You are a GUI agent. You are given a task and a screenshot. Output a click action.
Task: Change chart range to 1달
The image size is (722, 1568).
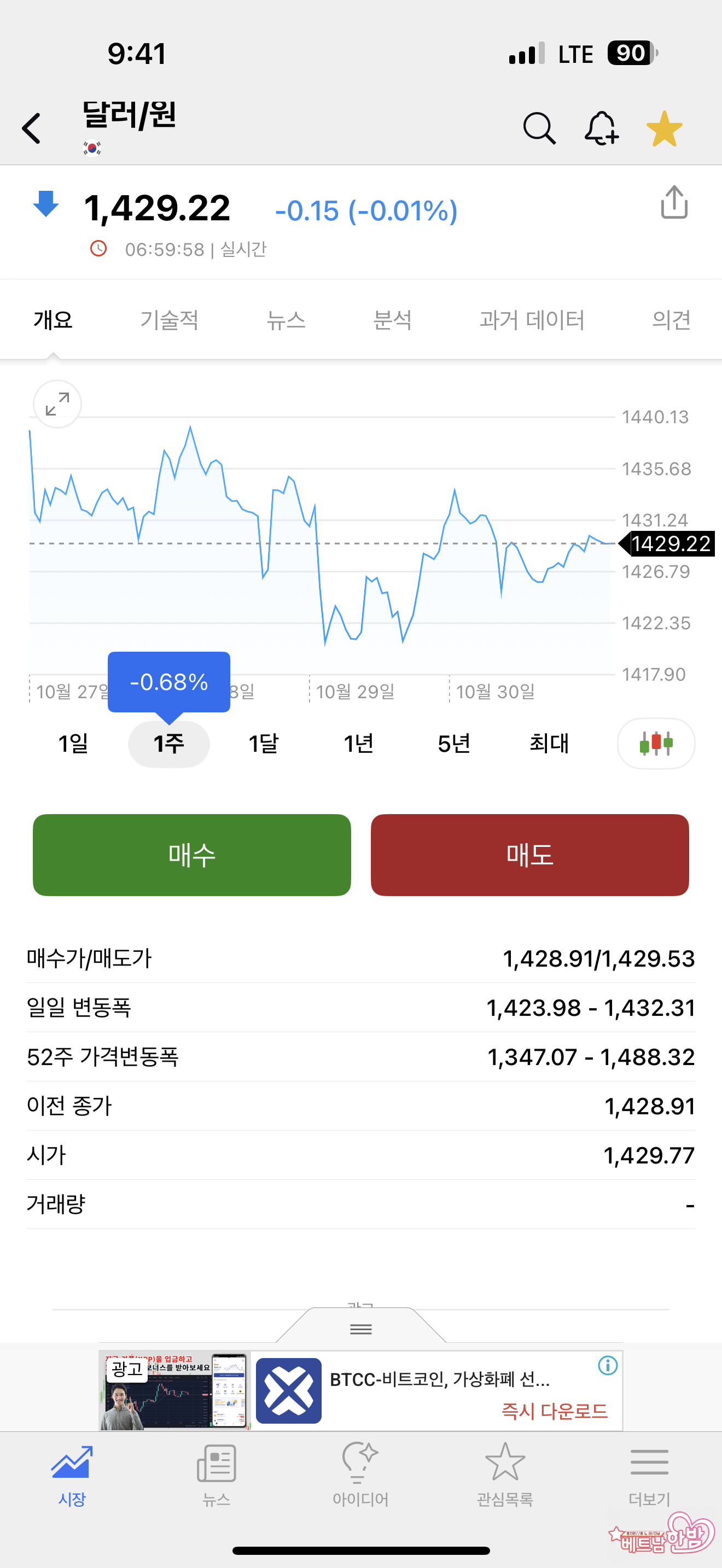pyautogui.click(x=264, y=743)
